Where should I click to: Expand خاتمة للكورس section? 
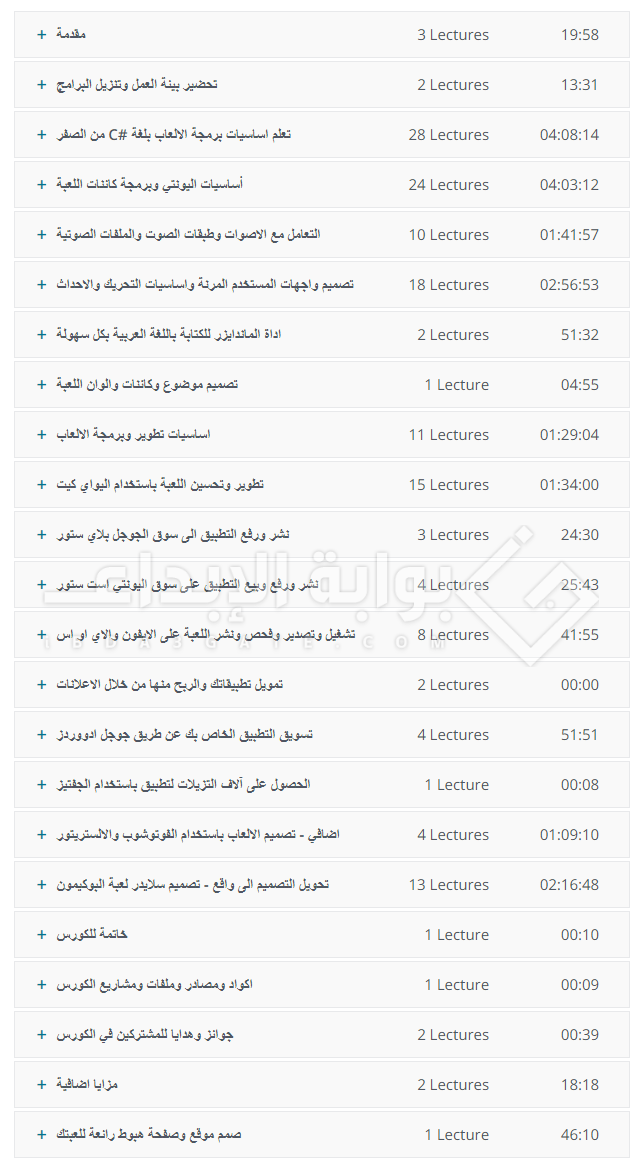coord(321,934)
